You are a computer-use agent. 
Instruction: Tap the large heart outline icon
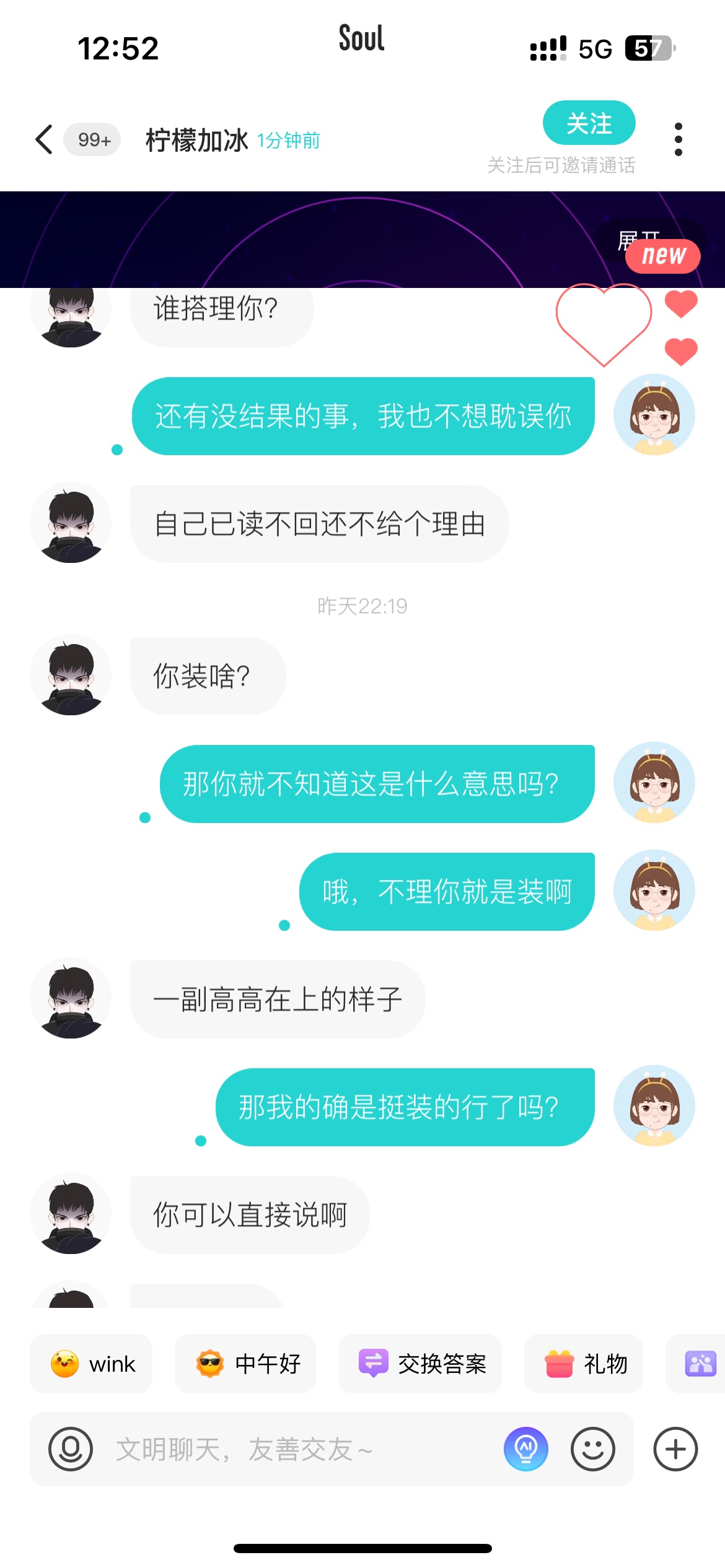pyautogui.click(x=603, y=323)
